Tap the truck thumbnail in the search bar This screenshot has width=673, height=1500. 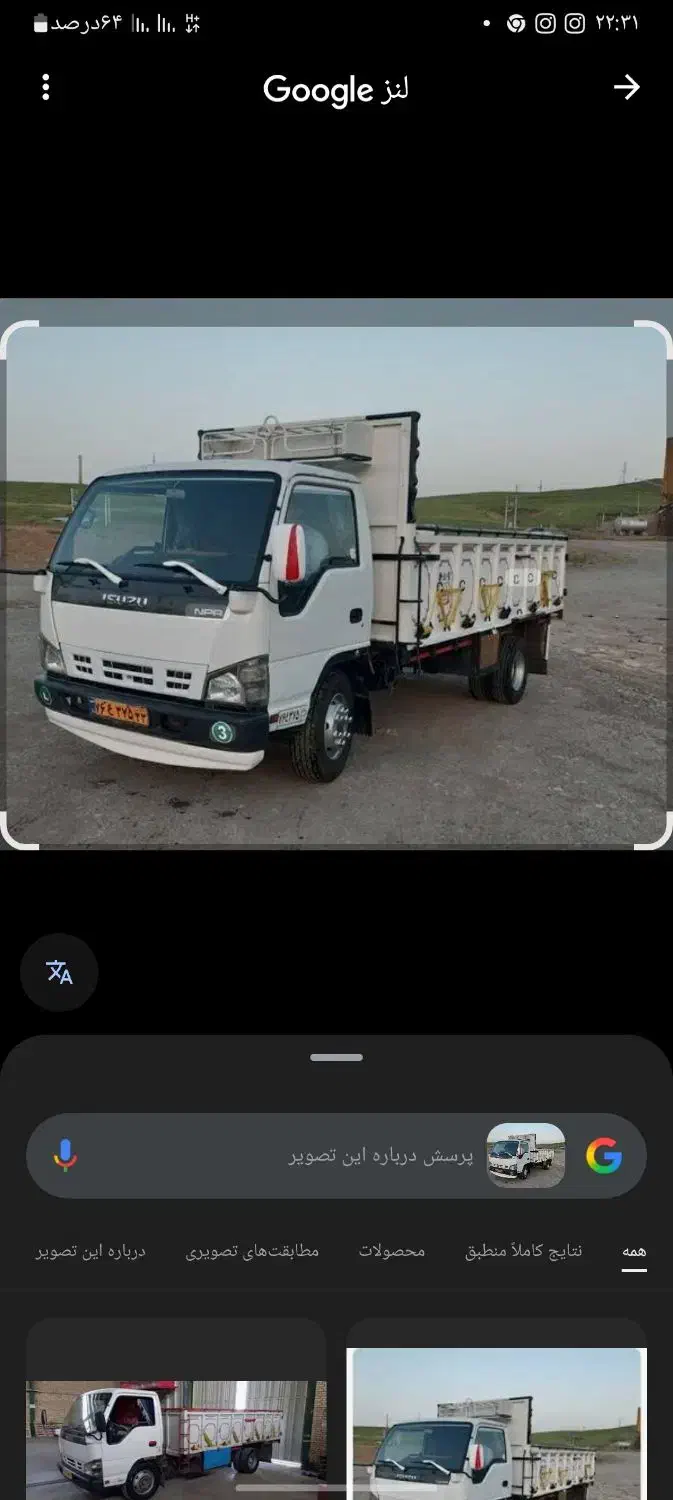(526, 1156)
